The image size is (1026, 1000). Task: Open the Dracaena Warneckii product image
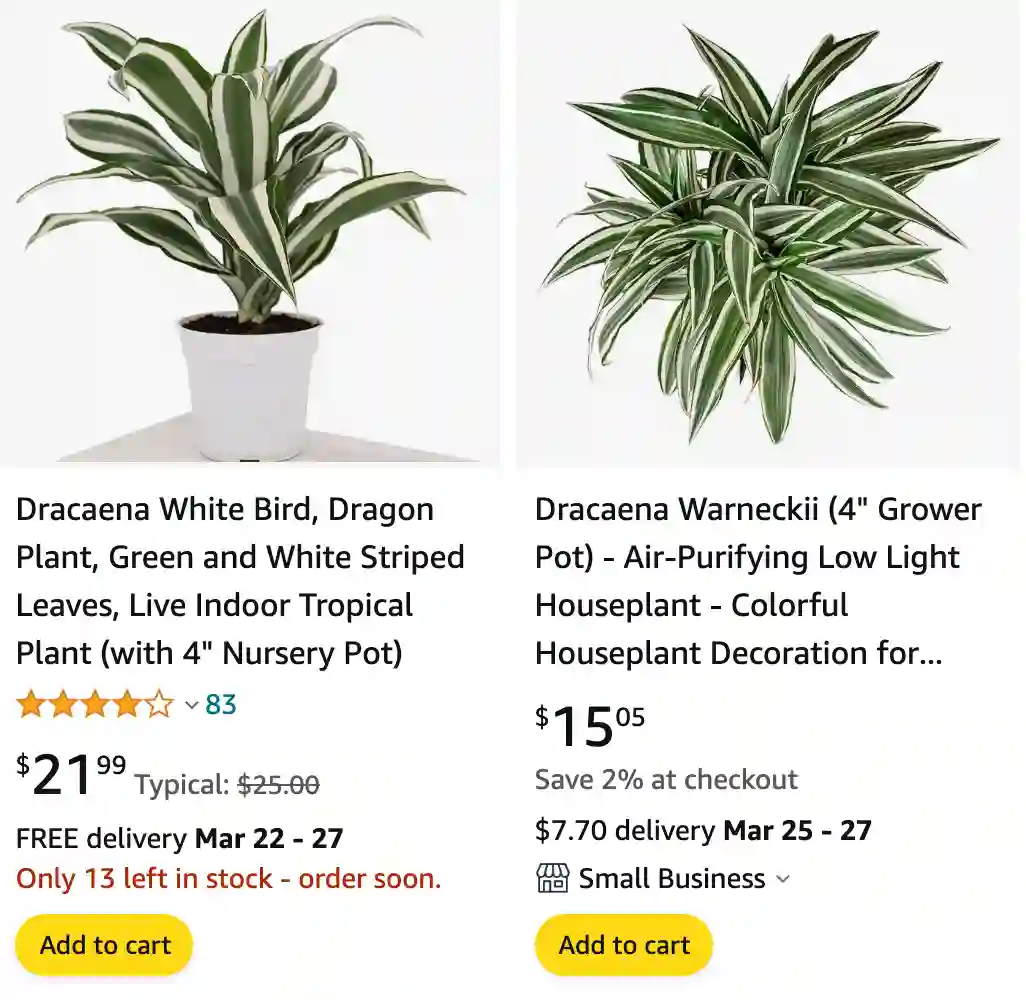pos(768,235)
